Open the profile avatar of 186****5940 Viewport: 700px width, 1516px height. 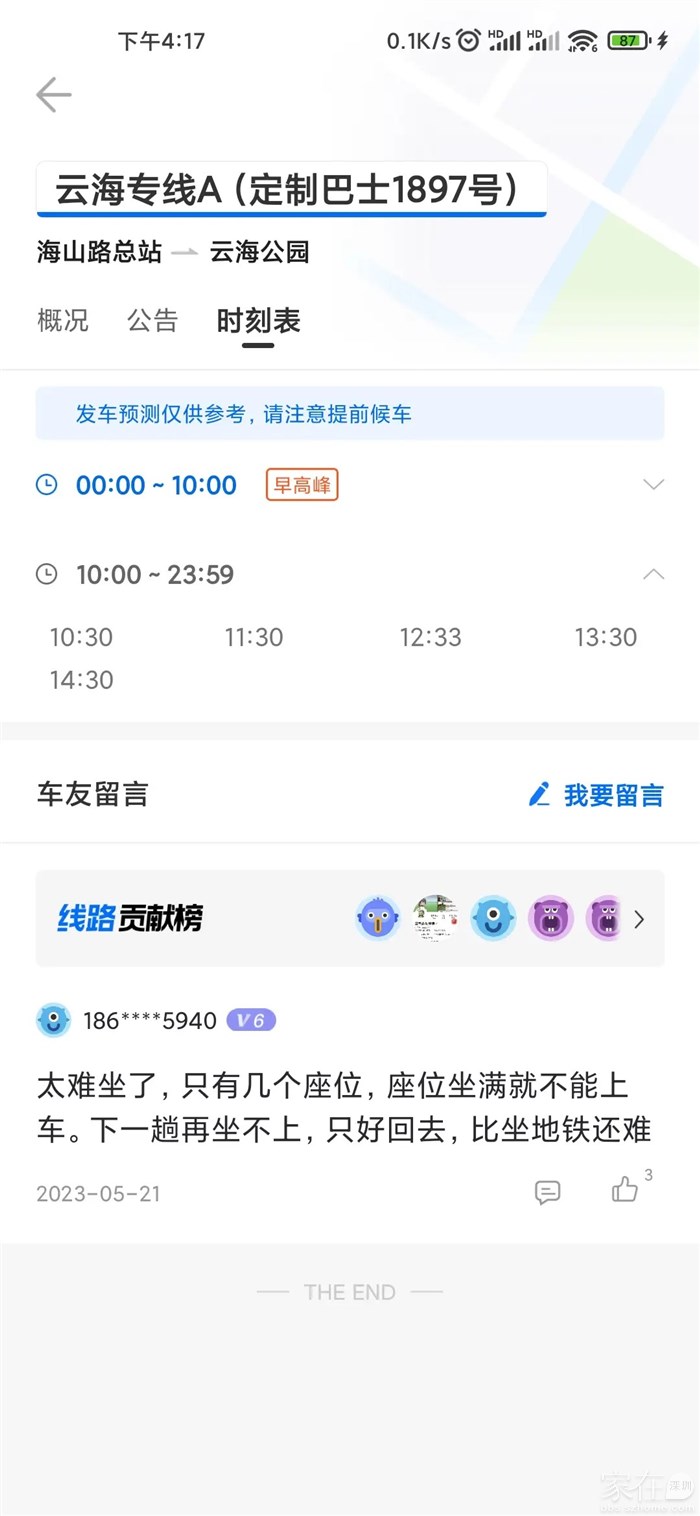[x=54, y=1020]
